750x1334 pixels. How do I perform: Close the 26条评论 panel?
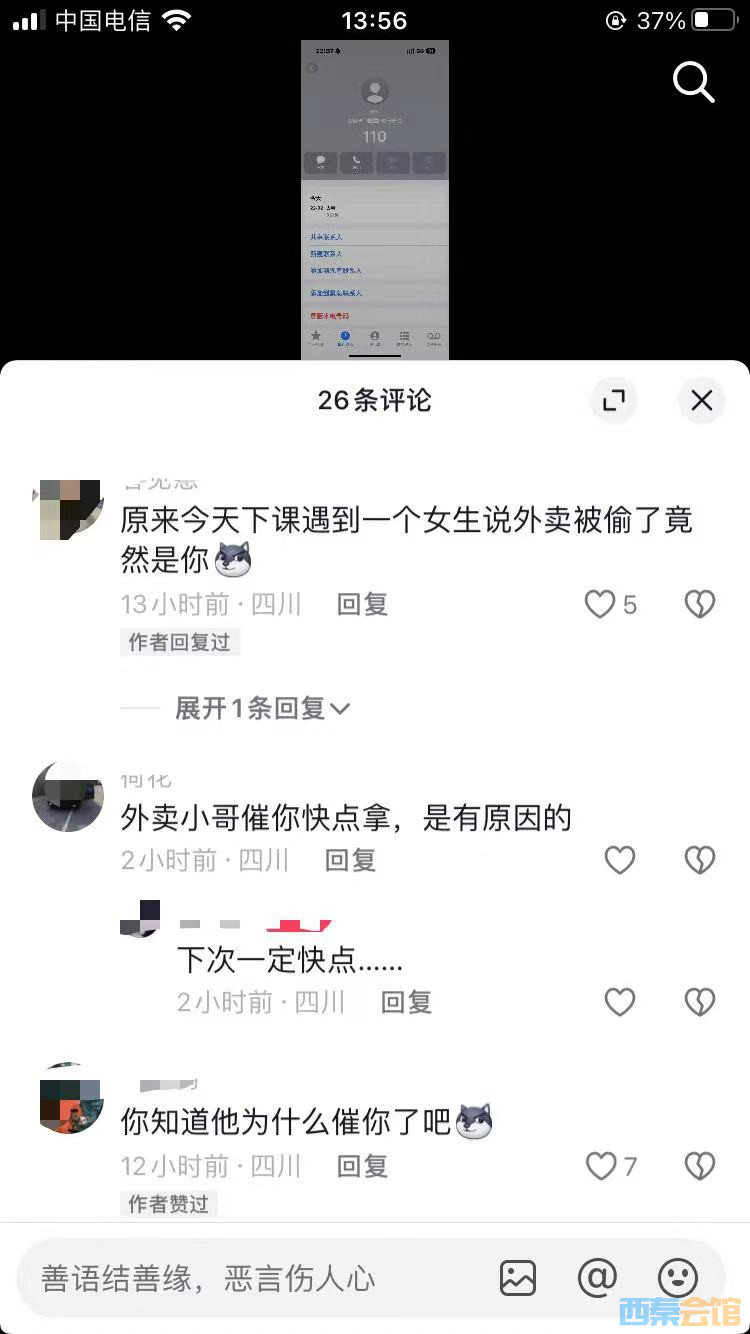point(701,400)
